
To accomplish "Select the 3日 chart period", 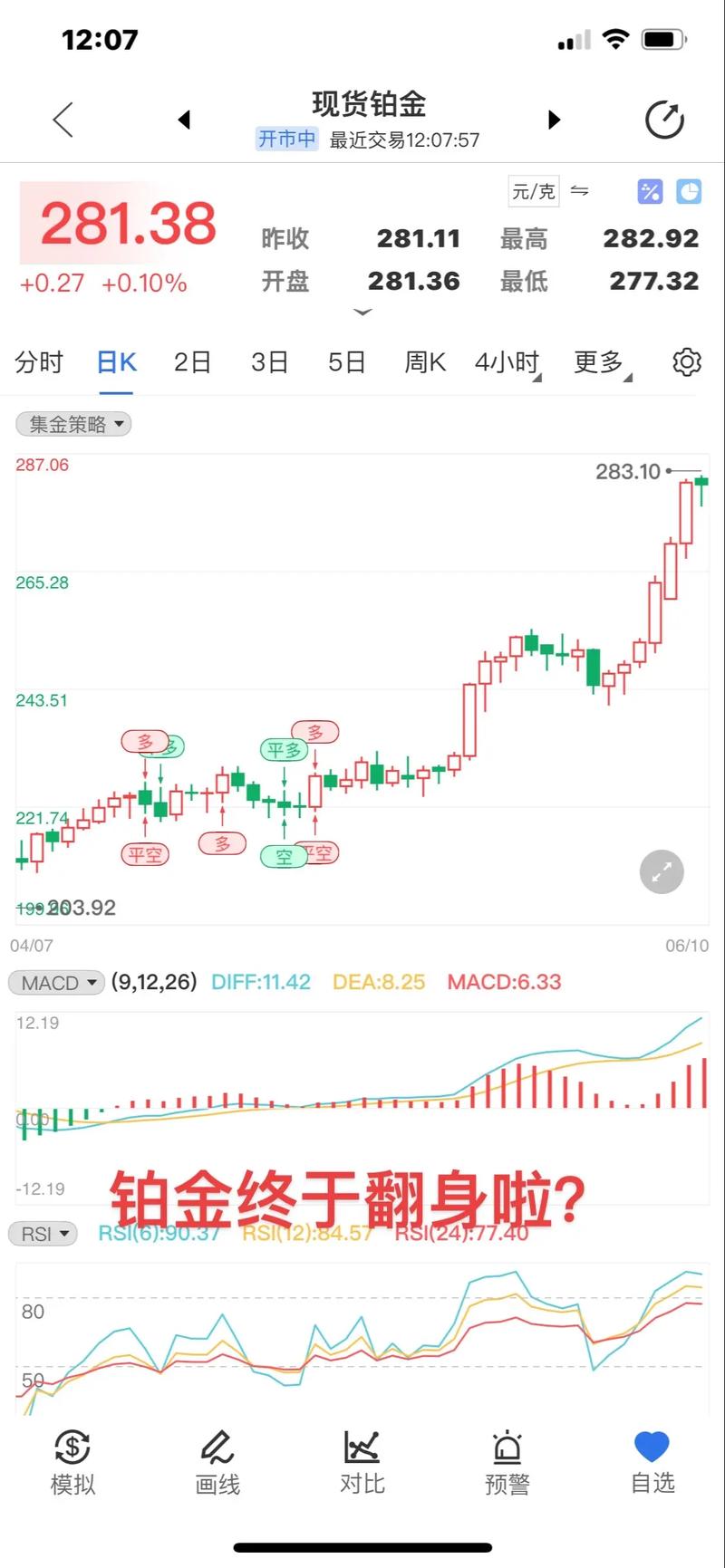I will tap(269, 362).
